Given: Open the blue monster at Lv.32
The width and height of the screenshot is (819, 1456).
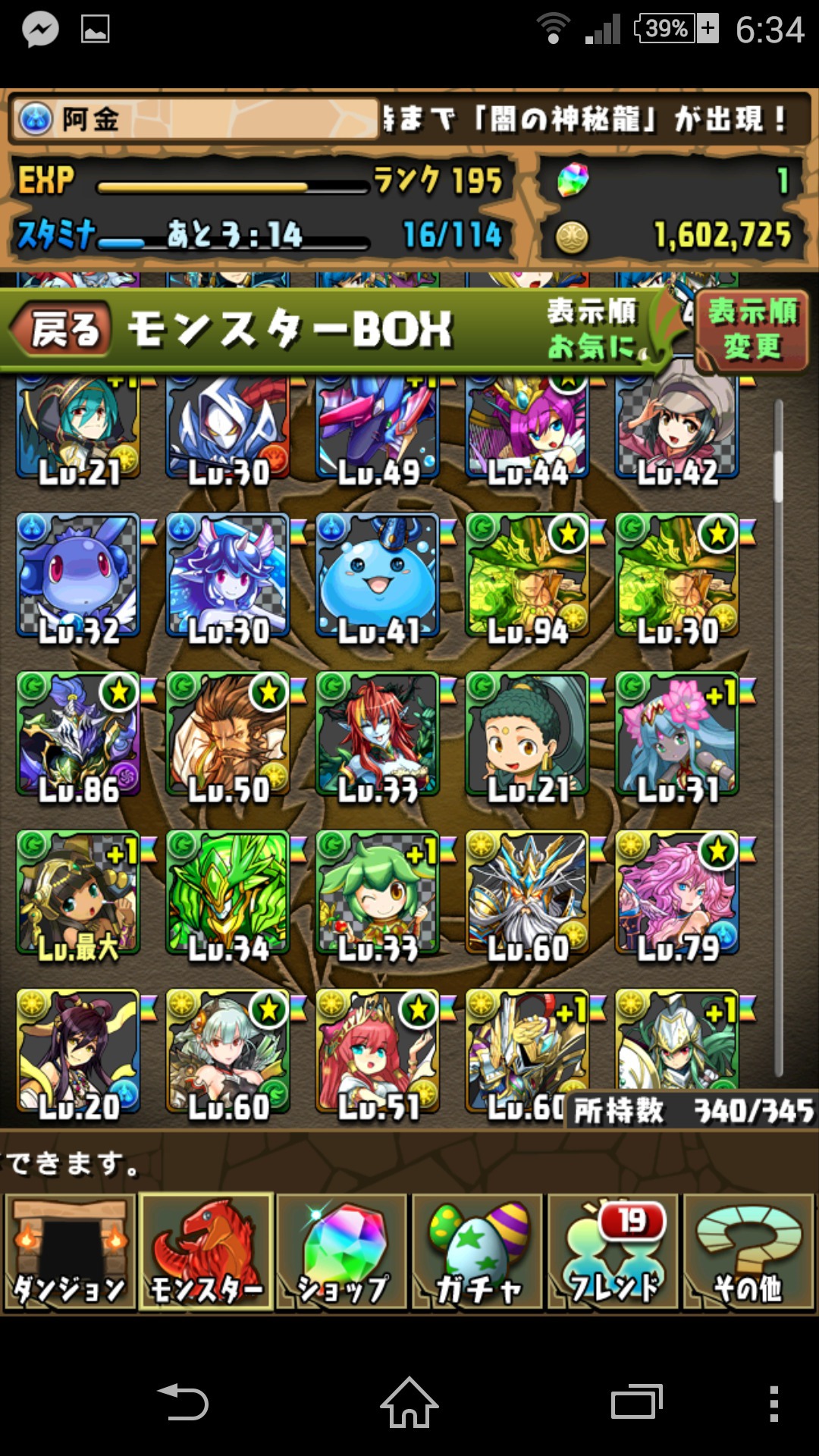Looking at the screenshot, I should pyautogui.click(x=78, y=576).
